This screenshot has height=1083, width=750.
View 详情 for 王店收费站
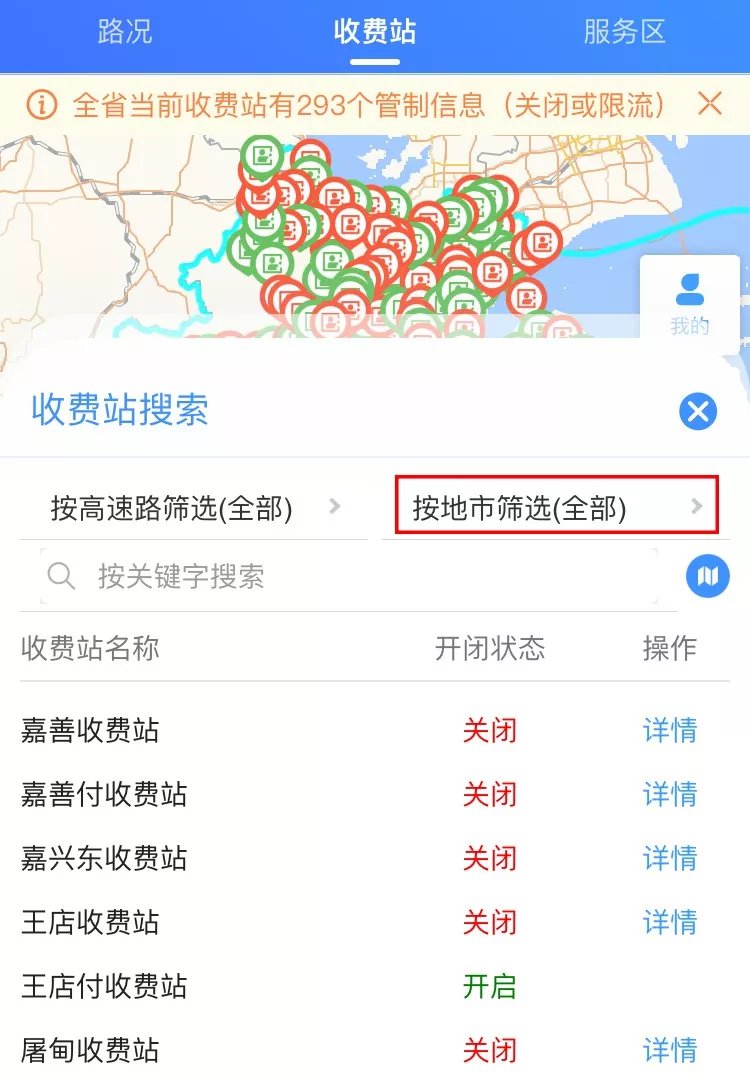(x=670, y=922)
